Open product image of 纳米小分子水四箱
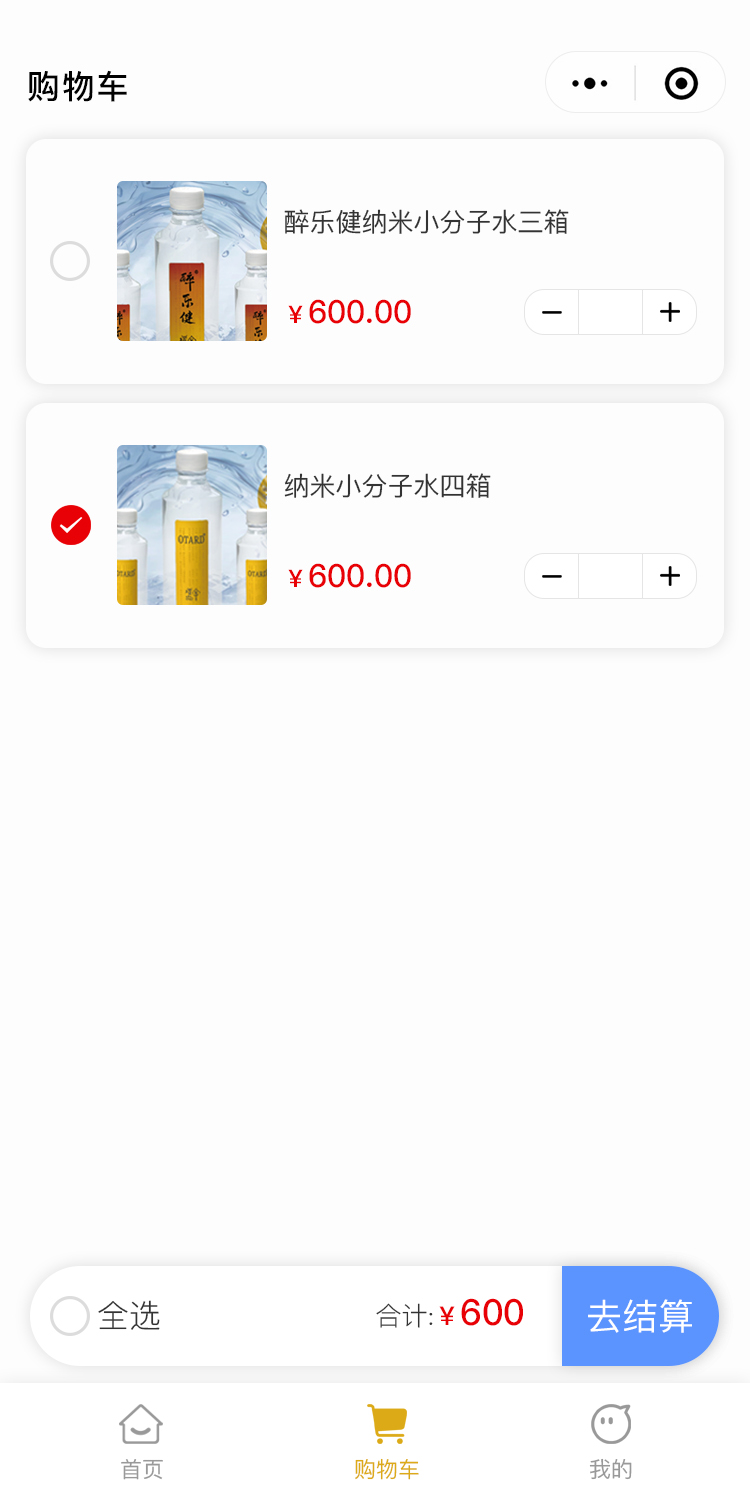 [x=192, y=525]
